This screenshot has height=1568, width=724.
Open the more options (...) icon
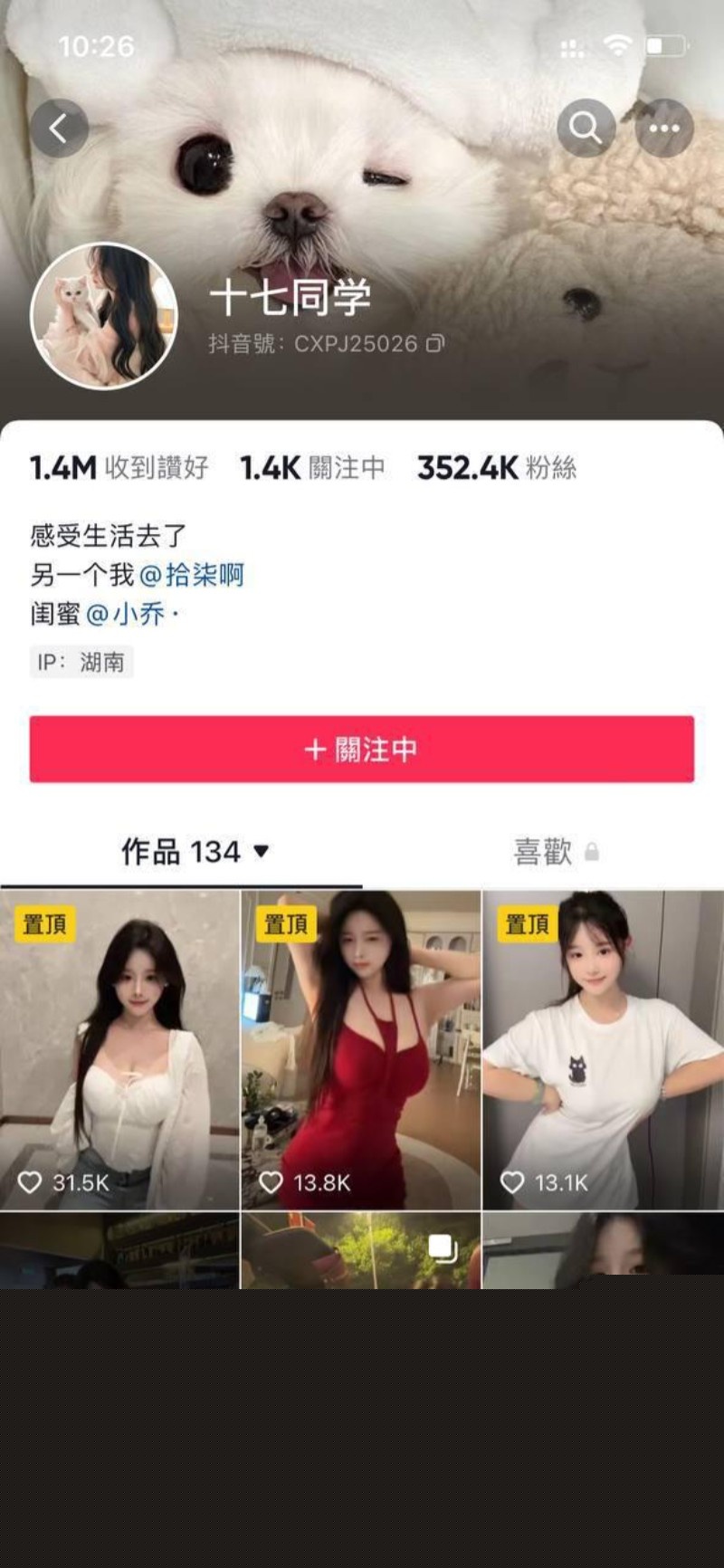point(663,129)
